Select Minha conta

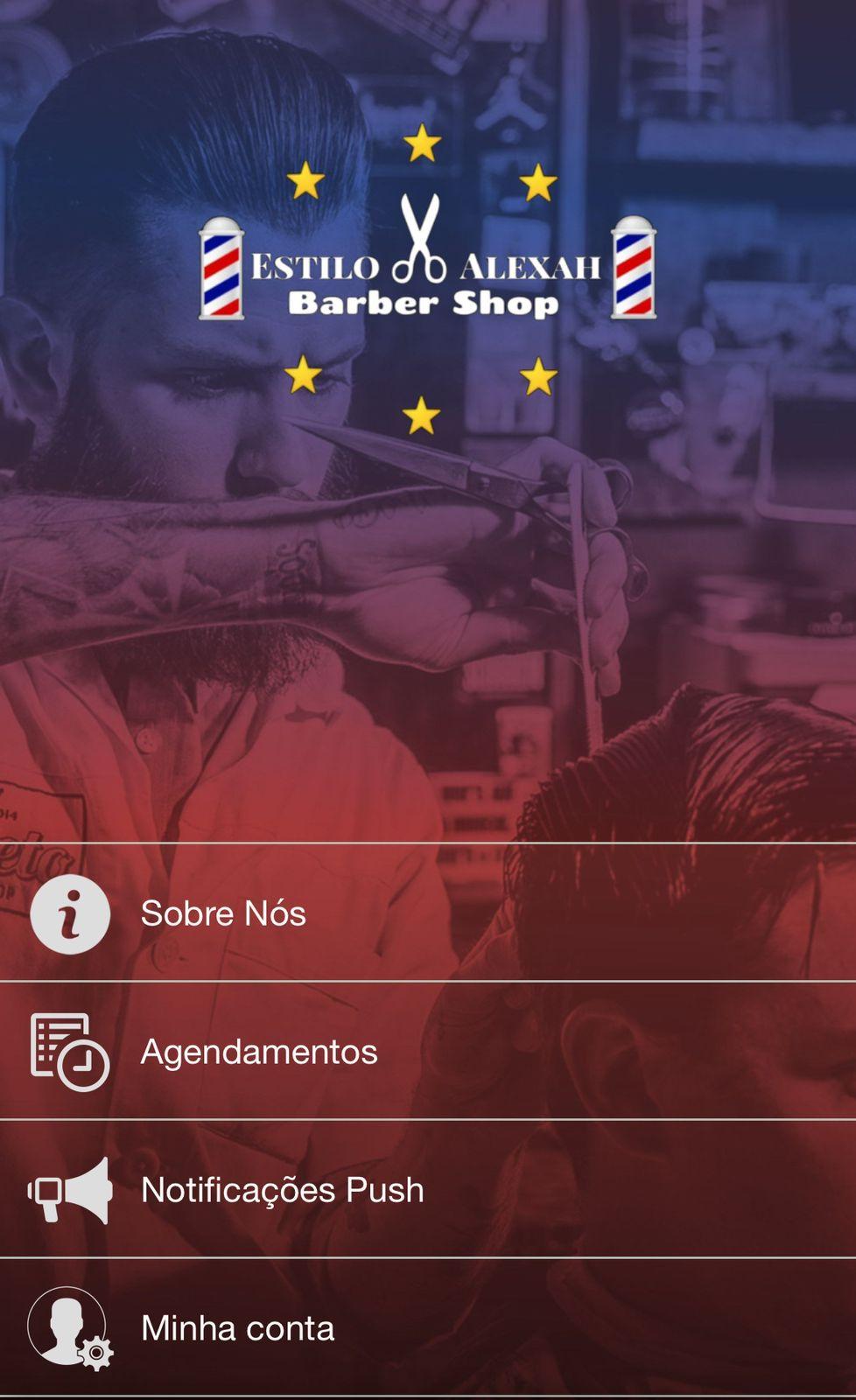pyautogui.click(x=428, y=1327)
